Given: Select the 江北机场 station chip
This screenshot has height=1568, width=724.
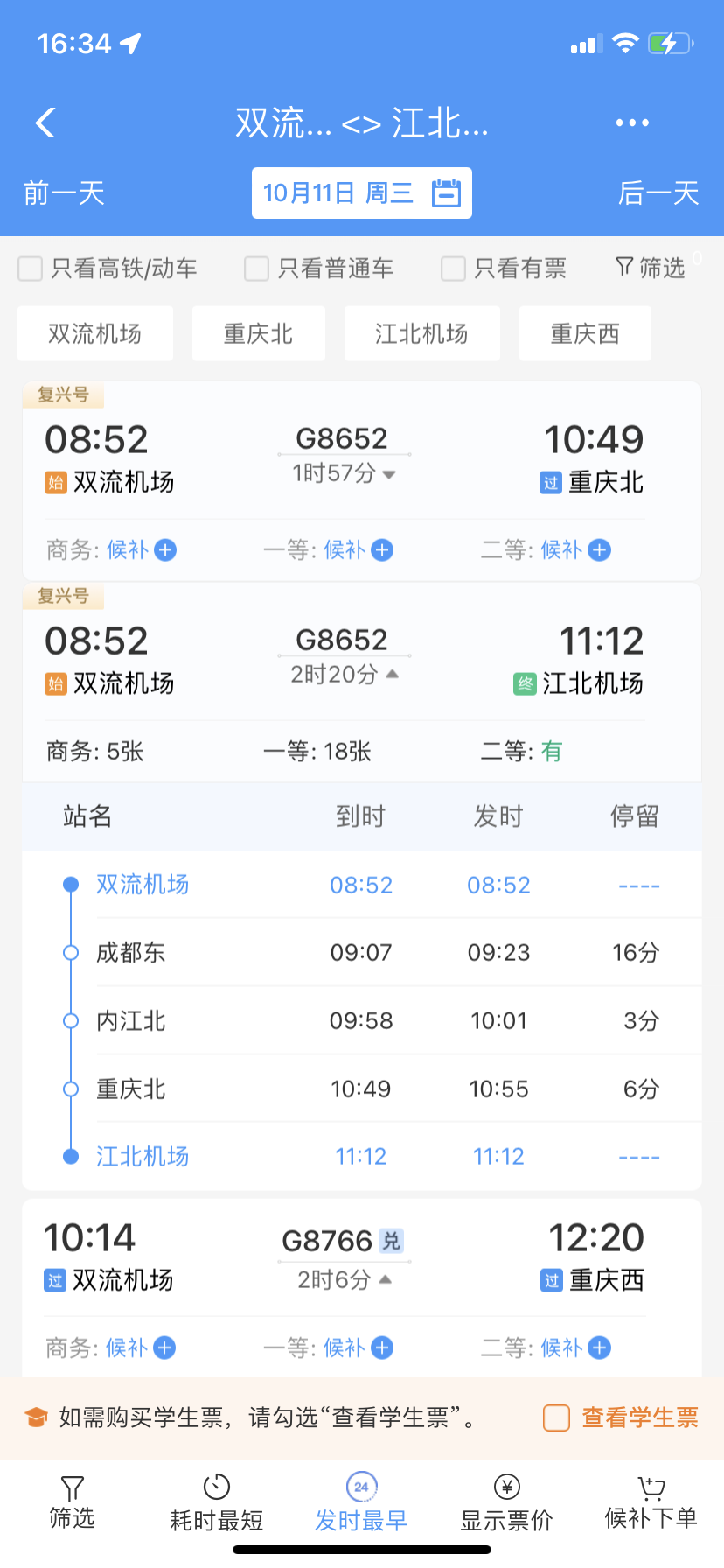Looking at the screenshot, I should pyautogui.click(x=422, y=333).
